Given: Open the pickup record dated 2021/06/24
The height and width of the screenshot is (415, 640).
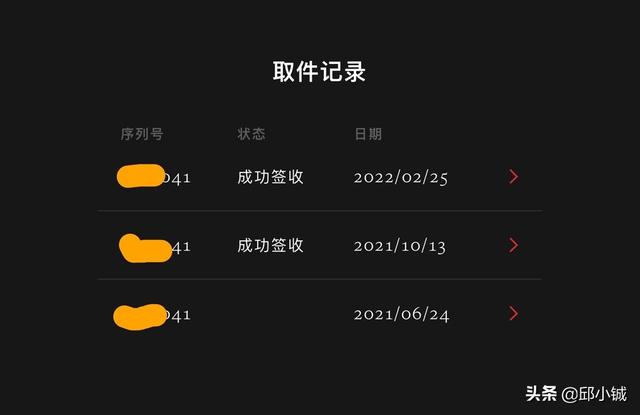Looking at the screenshot, I should (513, 314).
